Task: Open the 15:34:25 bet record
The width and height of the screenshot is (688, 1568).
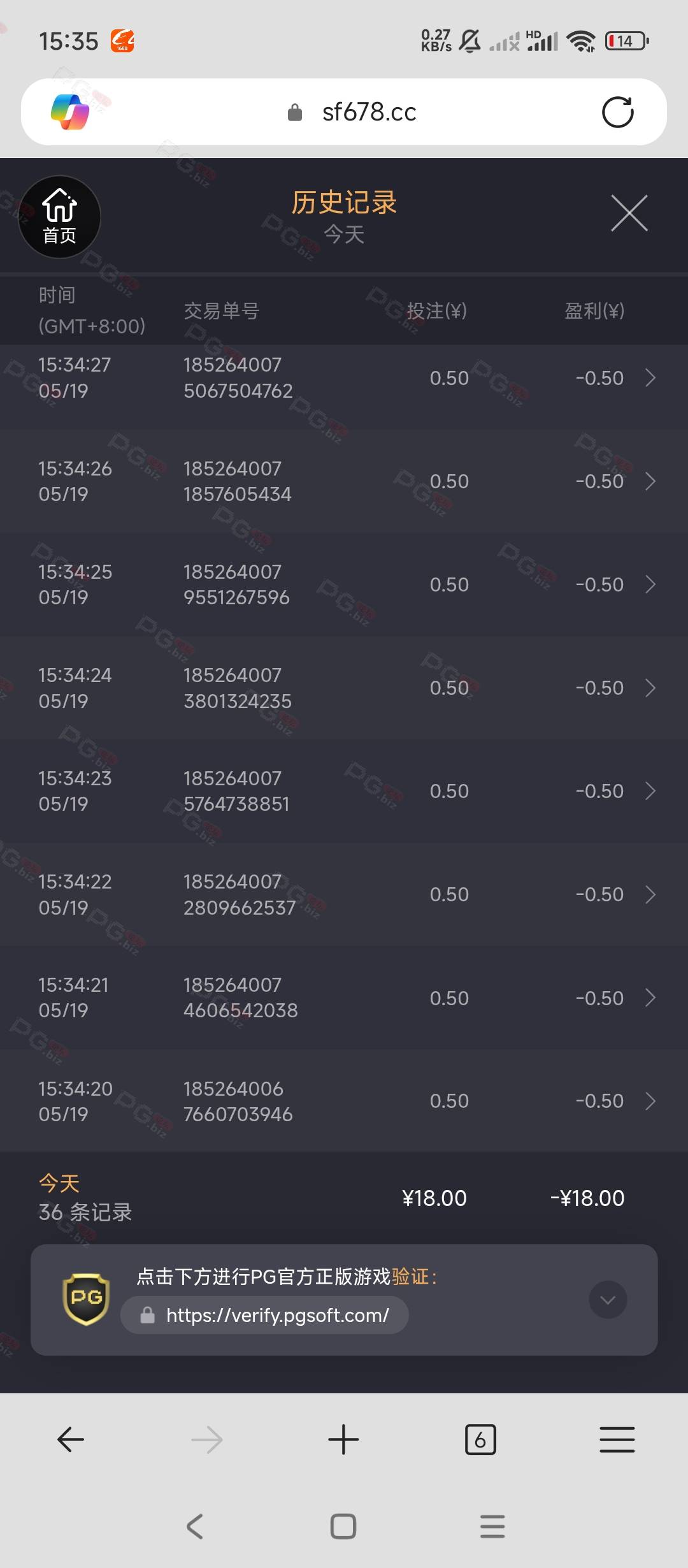Action: 344,584
